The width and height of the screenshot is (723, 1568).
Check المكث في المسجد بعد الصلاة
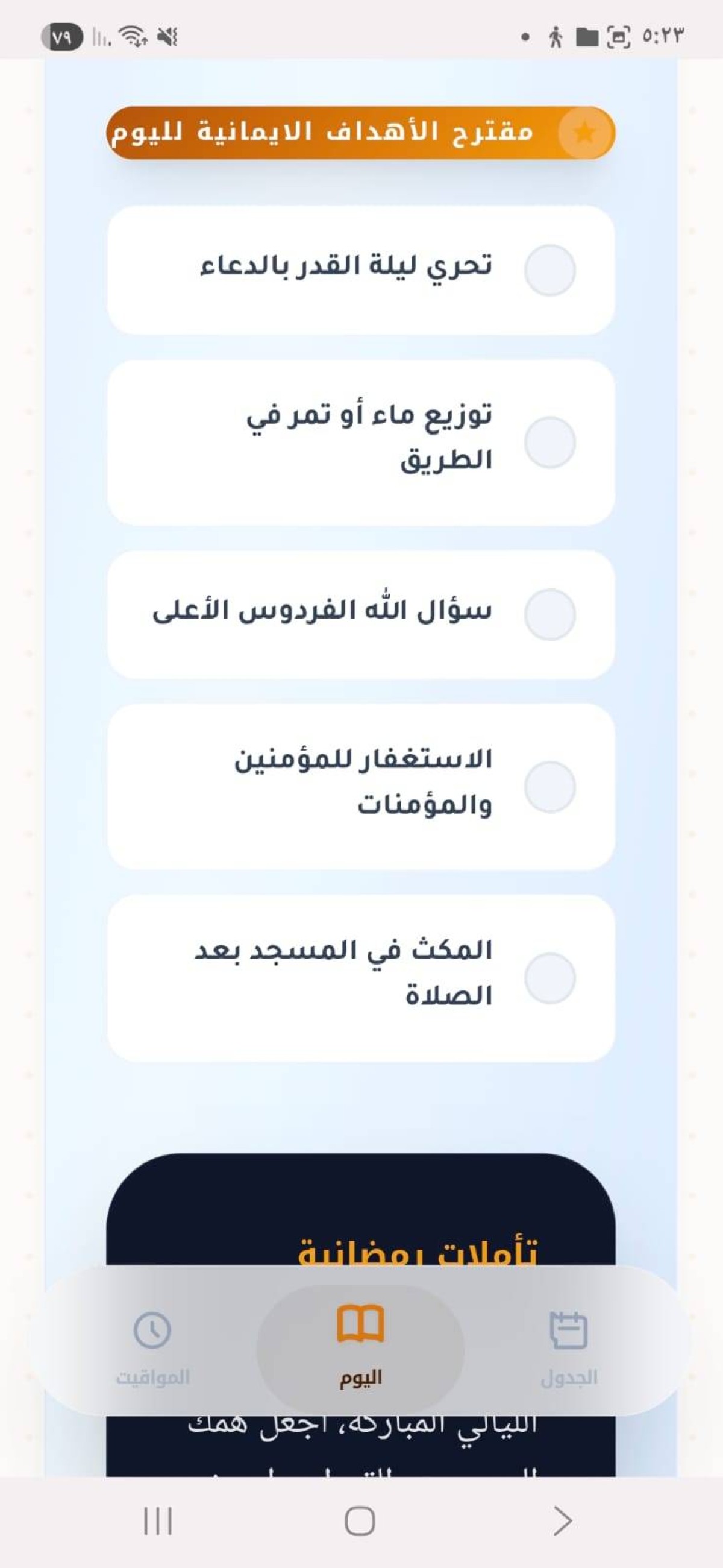click(x=549, y=978)
